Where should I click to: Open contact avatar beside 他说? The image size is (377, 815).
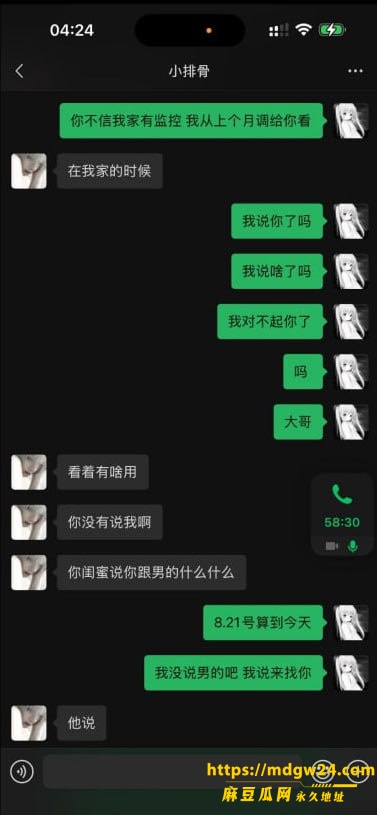(x=29, y=723)
